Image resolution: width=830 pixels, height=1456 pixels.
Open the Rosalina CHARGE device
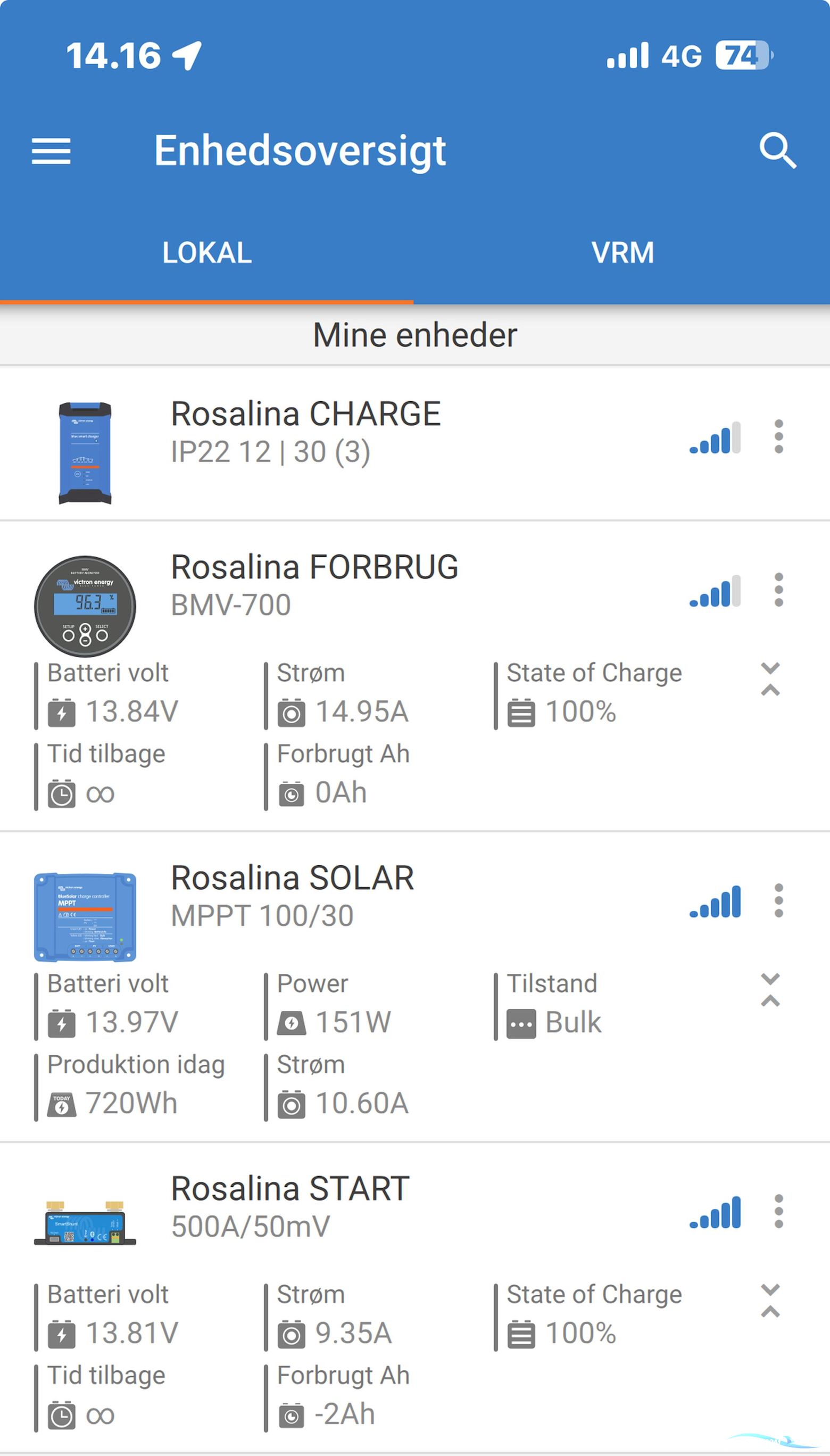click(x=305, y=433)
